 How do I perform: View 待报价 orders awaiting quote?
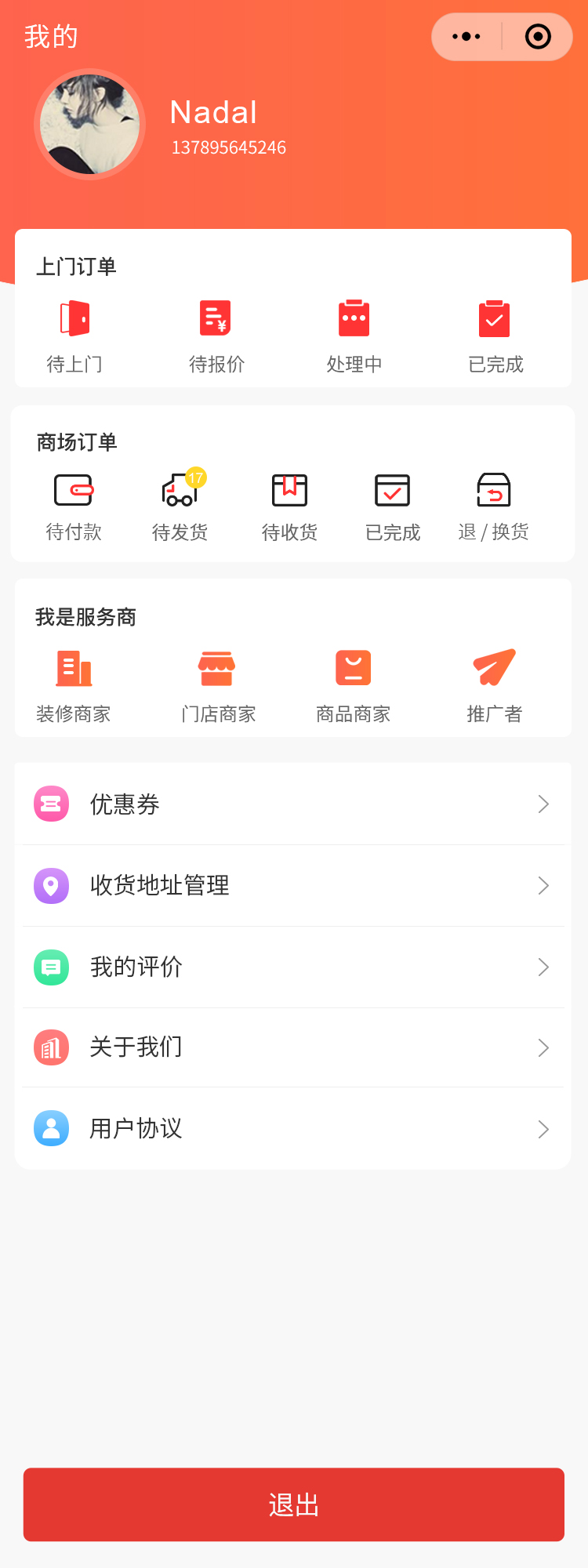[x=216, y=336]
